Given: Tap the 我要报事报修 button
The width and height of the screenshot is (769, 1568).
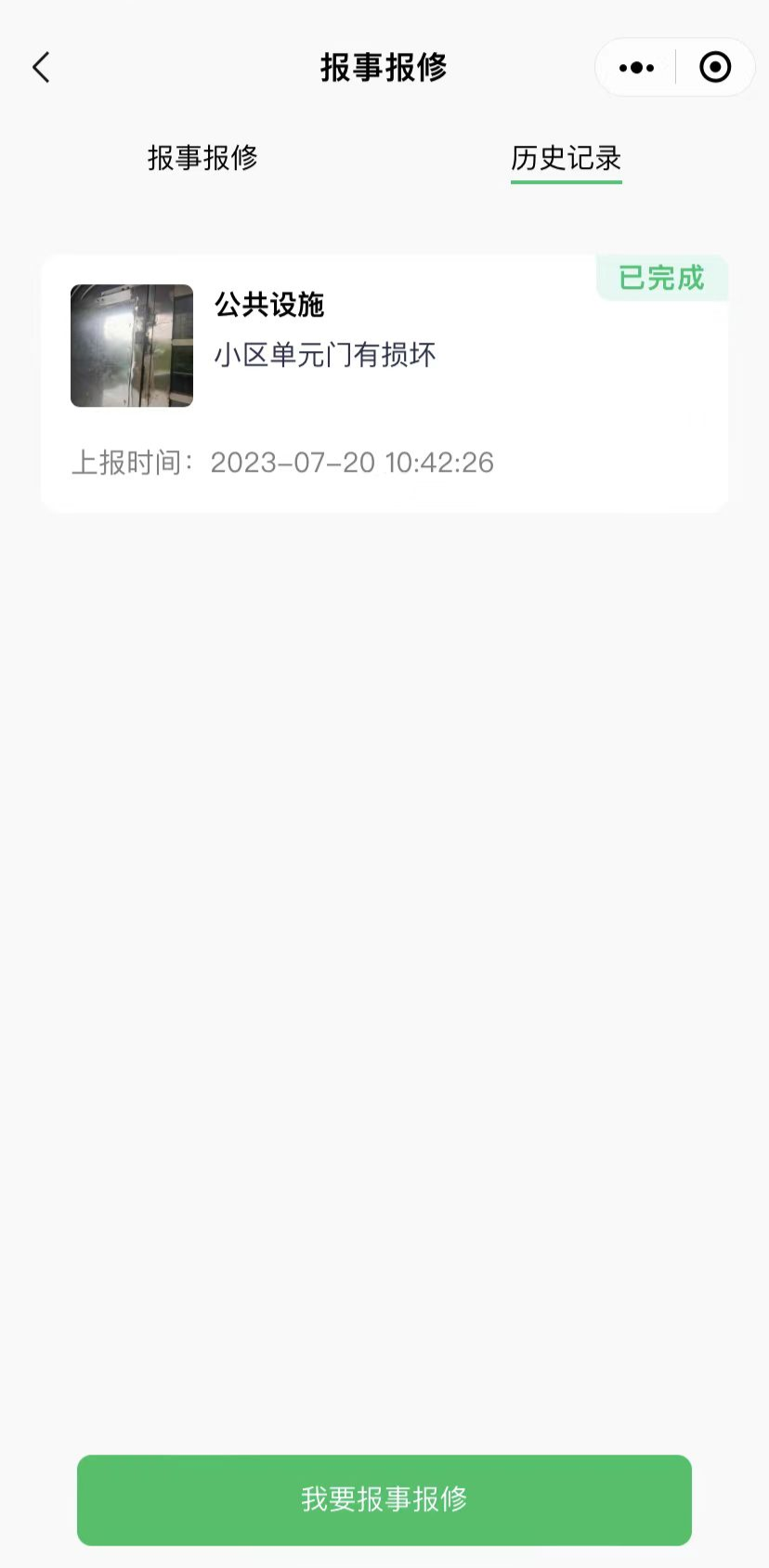Looking at the screenshot, I should coord(384,1499).
